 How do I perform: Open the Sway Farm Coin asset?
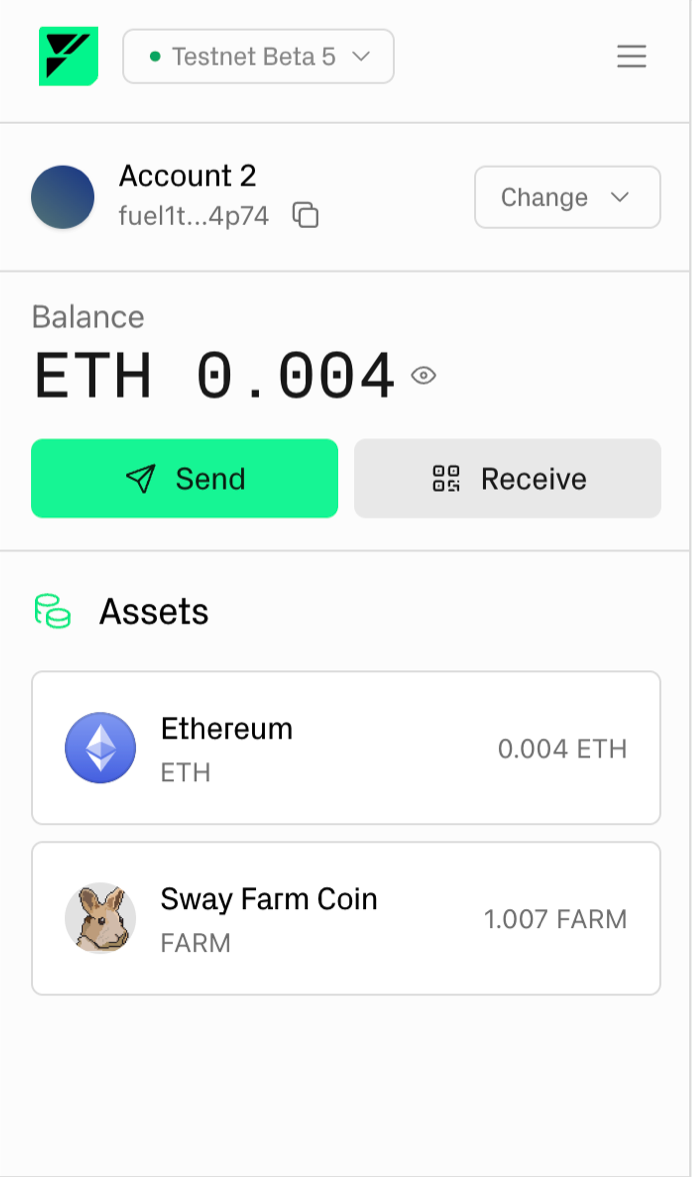(345, 918)
